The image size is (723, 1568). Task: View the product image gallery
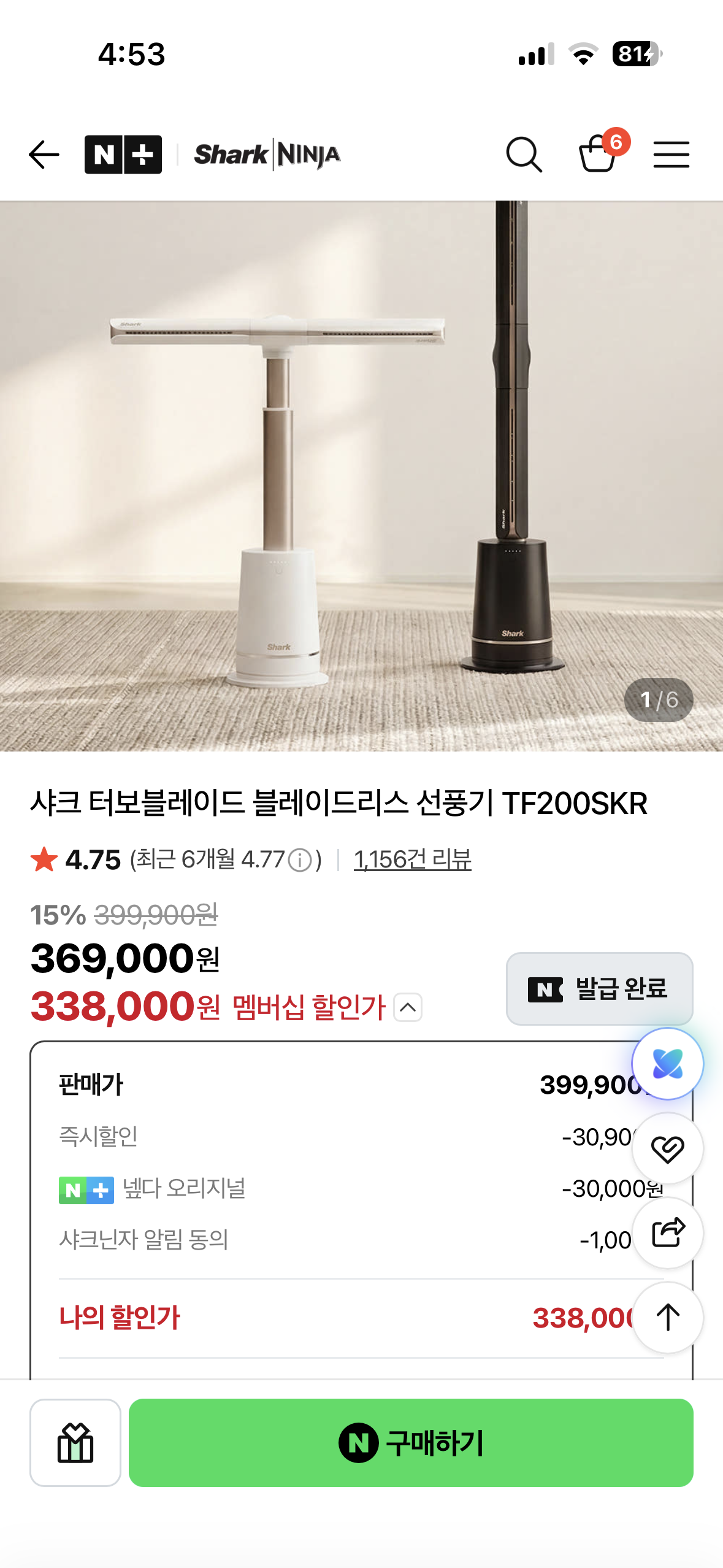point(361,476)
